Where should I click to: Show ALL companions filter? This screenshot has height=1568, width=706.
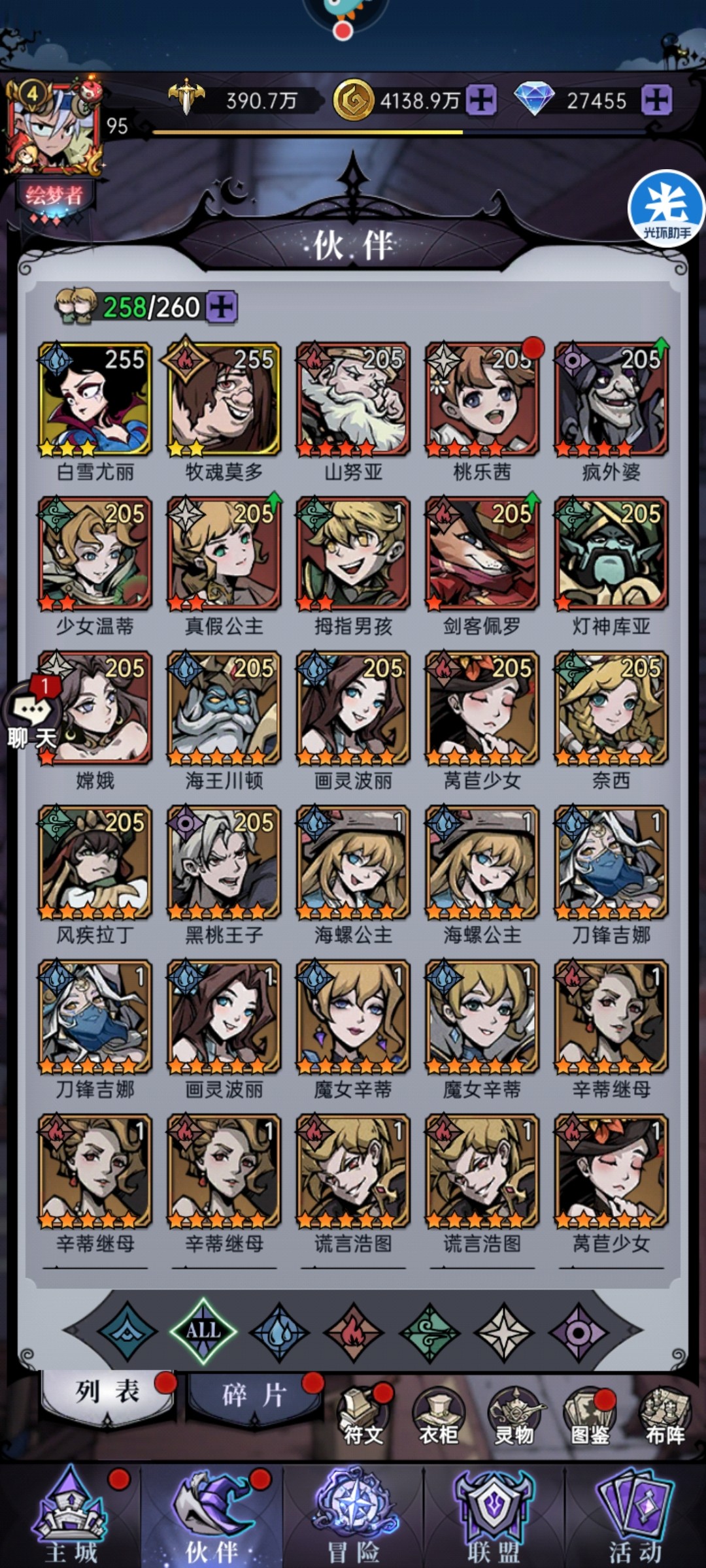click(x=203, y=1331)
